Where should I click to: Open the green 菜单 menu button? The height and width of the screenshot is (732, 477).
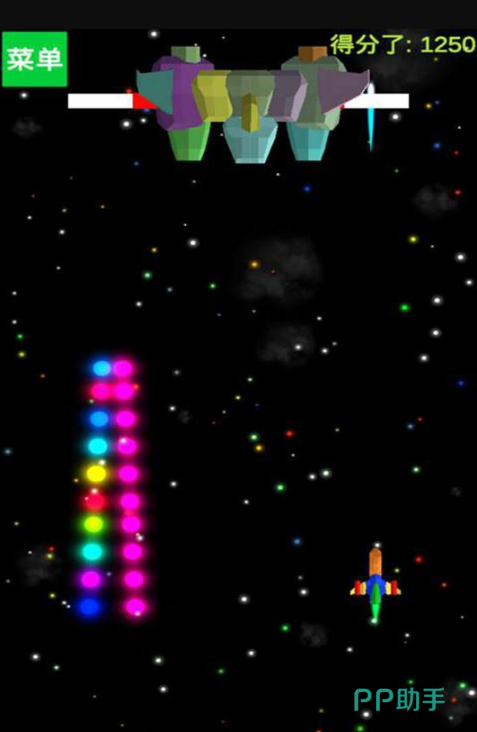pos(35,59)
